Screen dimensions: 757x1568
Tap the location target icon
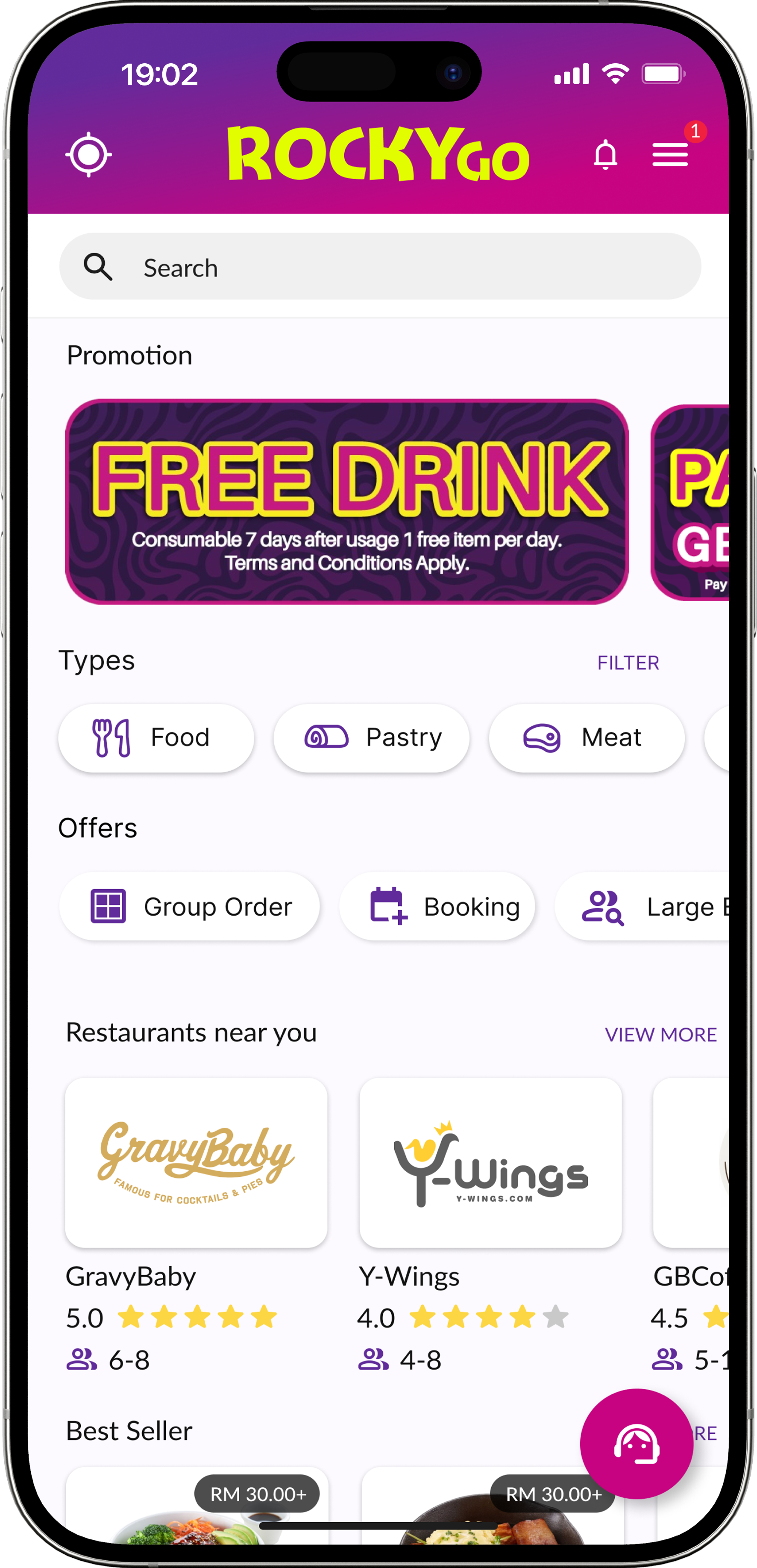tap(88, 155)
